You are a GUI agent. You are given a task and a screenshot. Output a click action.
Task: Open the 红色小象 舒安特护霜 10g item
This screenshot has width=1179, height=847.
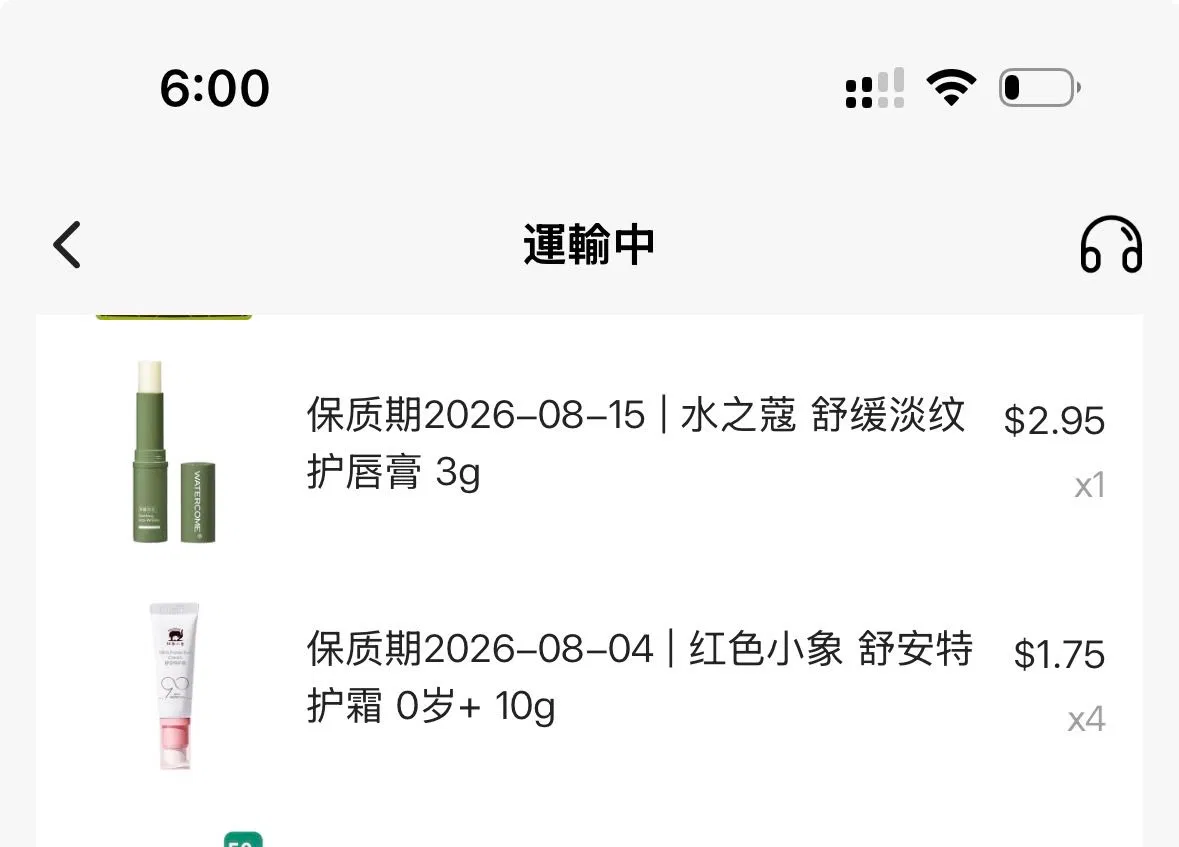(638, 677)
